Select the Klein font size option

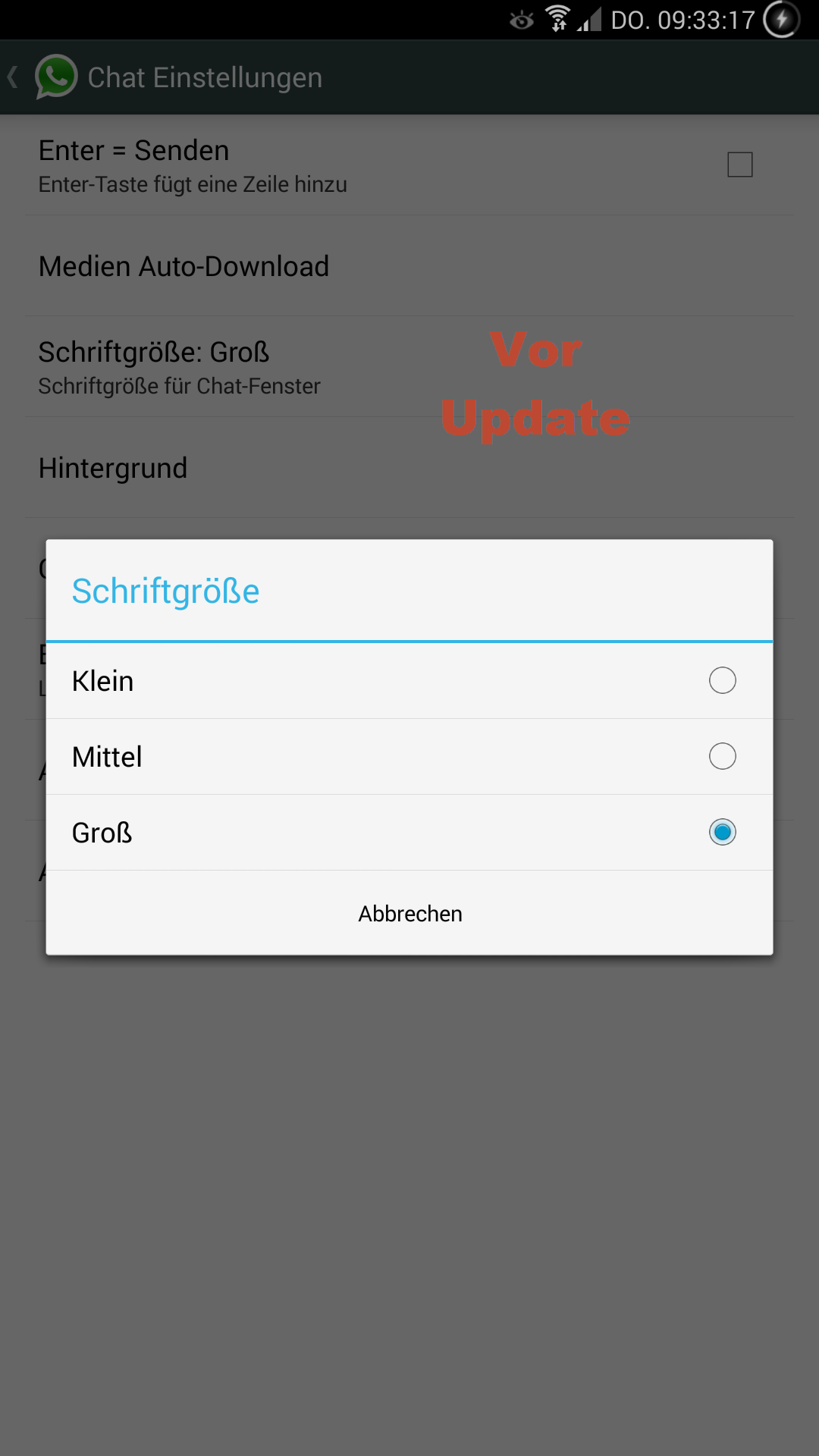(x=409, y=681)
